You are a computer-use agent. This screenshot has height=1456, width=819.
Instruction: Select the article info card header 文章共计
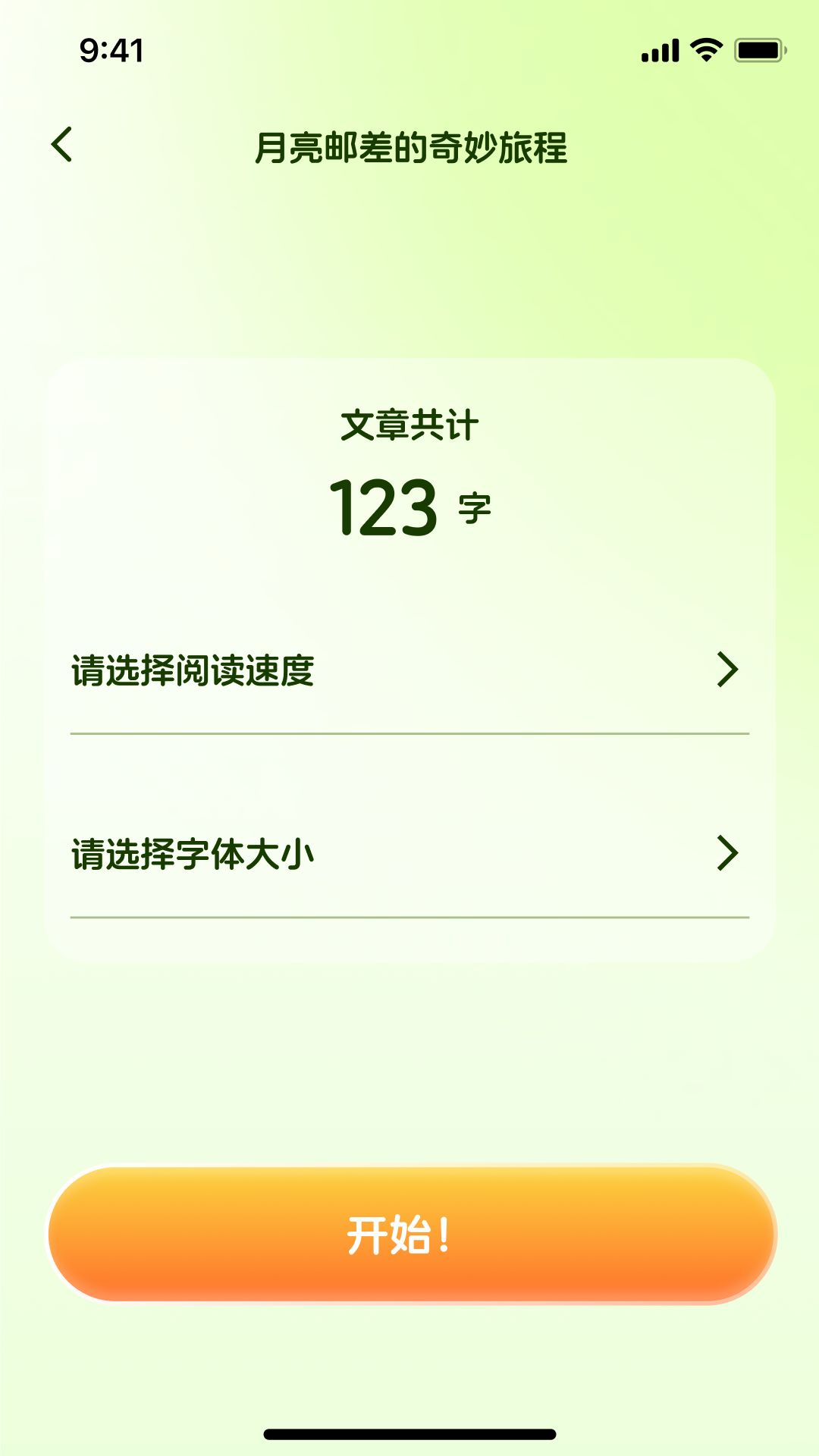point(409,426)
